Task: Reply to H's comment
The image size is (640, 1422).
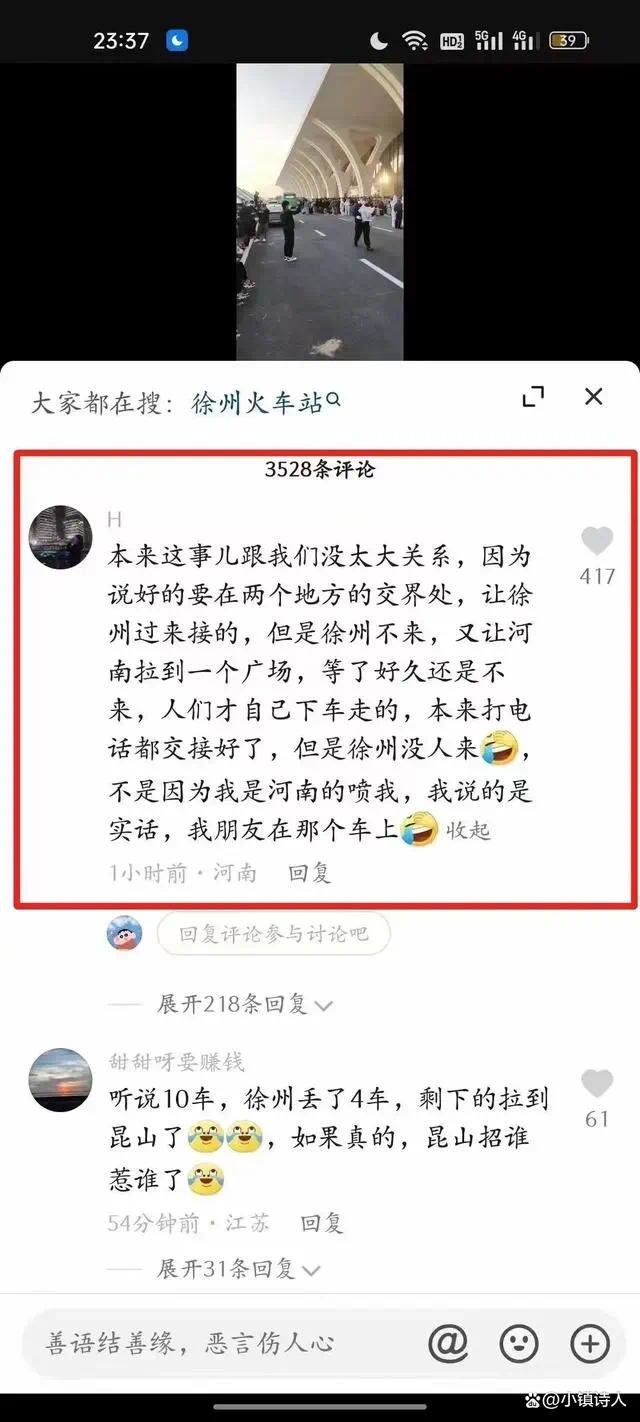Action: pyautogui.click(x=309, y=873)
